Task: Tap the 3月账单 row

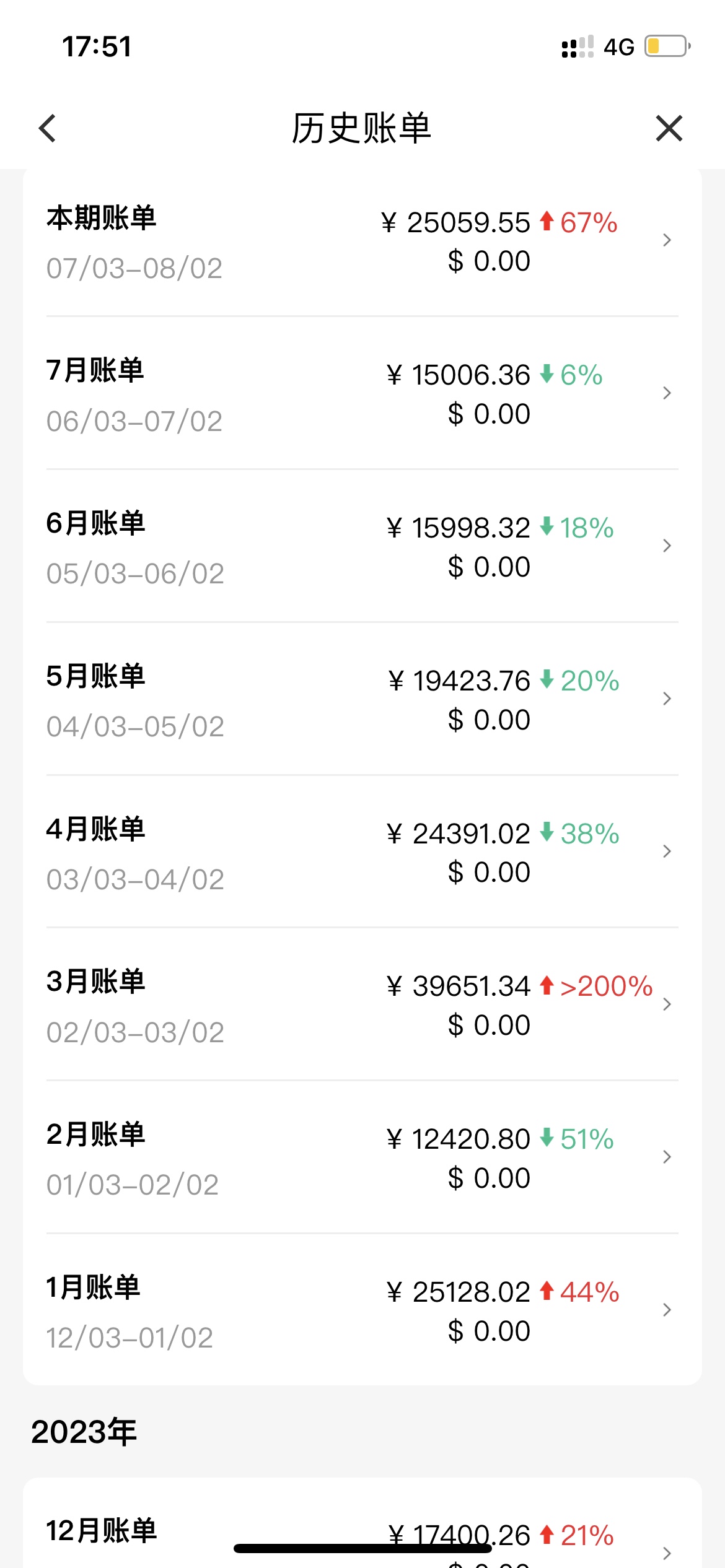Action: 362,1004
